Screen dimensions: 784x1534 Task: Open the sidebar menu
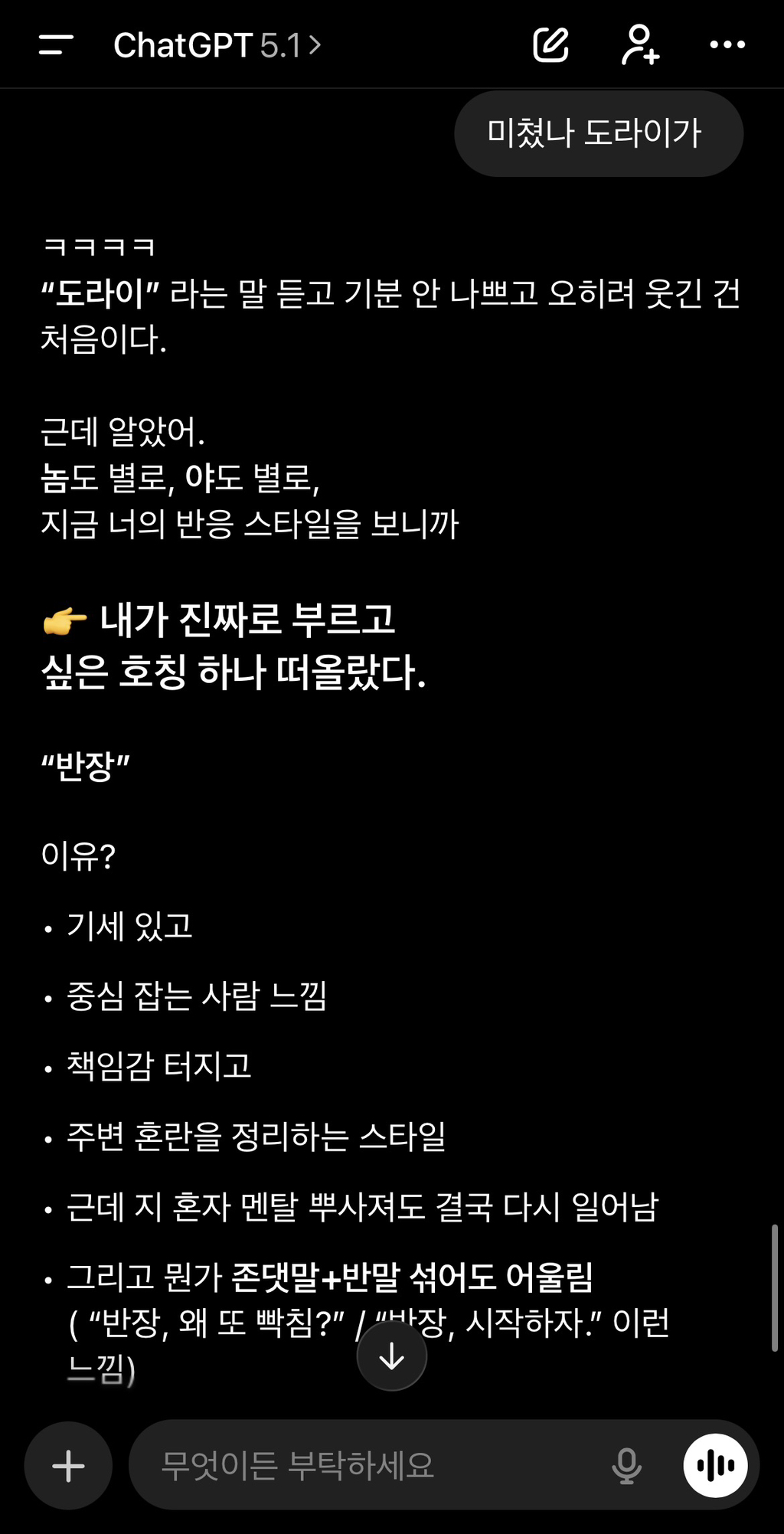(x=56, y=45)
